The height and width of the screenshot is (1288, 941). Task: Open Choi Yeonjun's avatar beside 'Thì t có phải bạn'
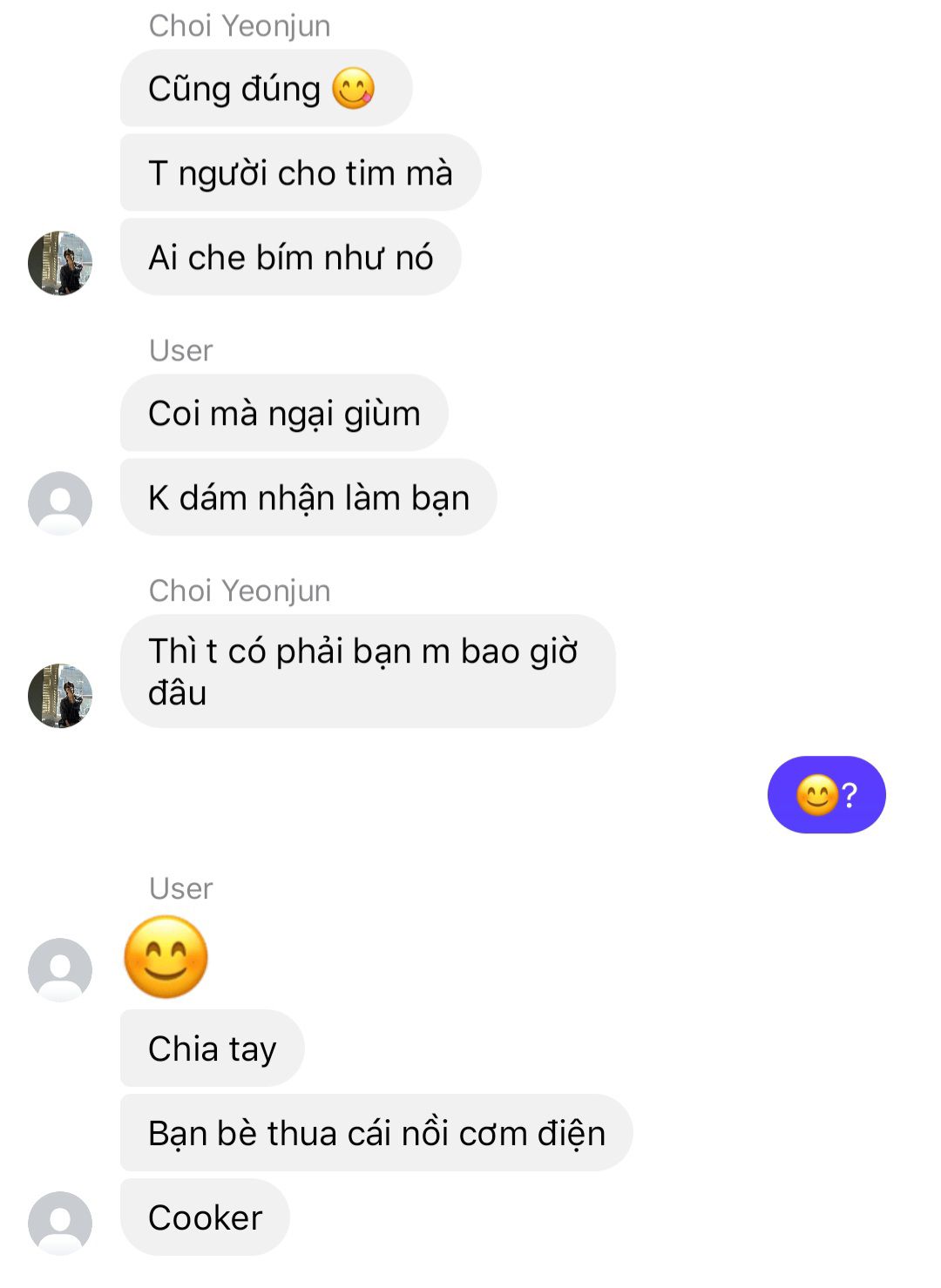[60, 696]
